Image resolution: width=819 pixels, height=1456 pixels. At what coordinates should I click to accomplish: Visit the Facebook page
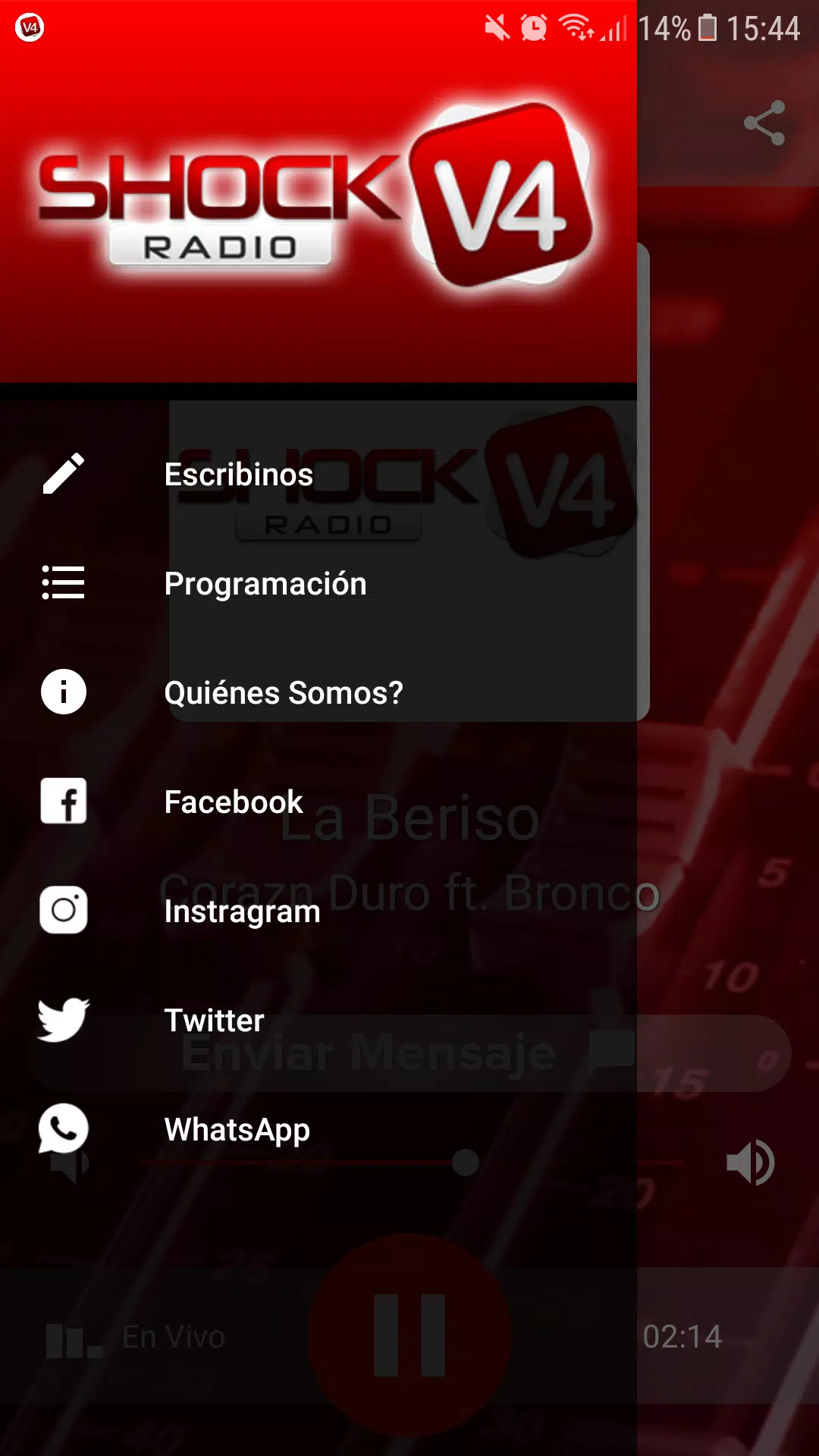(x=234, y=802)
